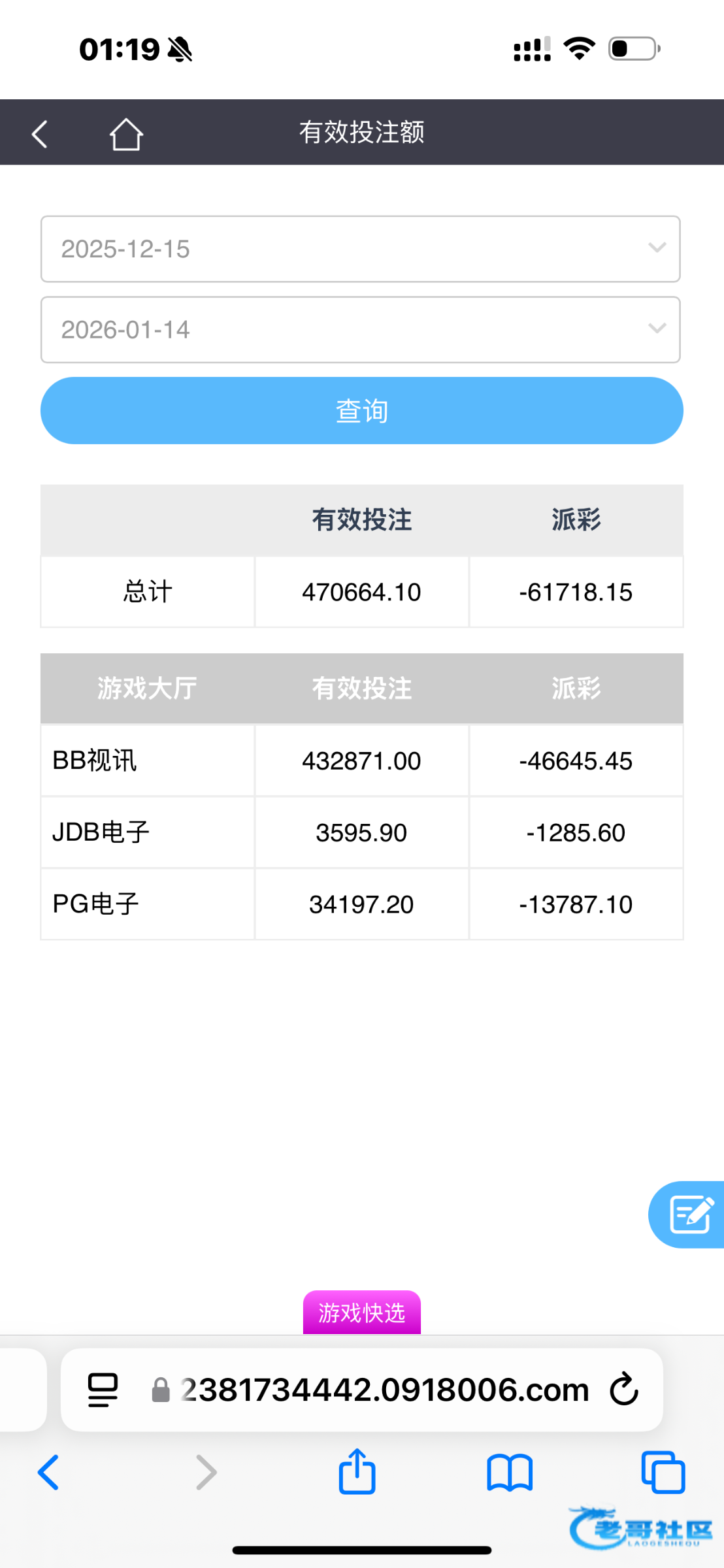Open the 游戏快选 quick game selector
Screen dimensions: 724x1568
point(362,1313)
